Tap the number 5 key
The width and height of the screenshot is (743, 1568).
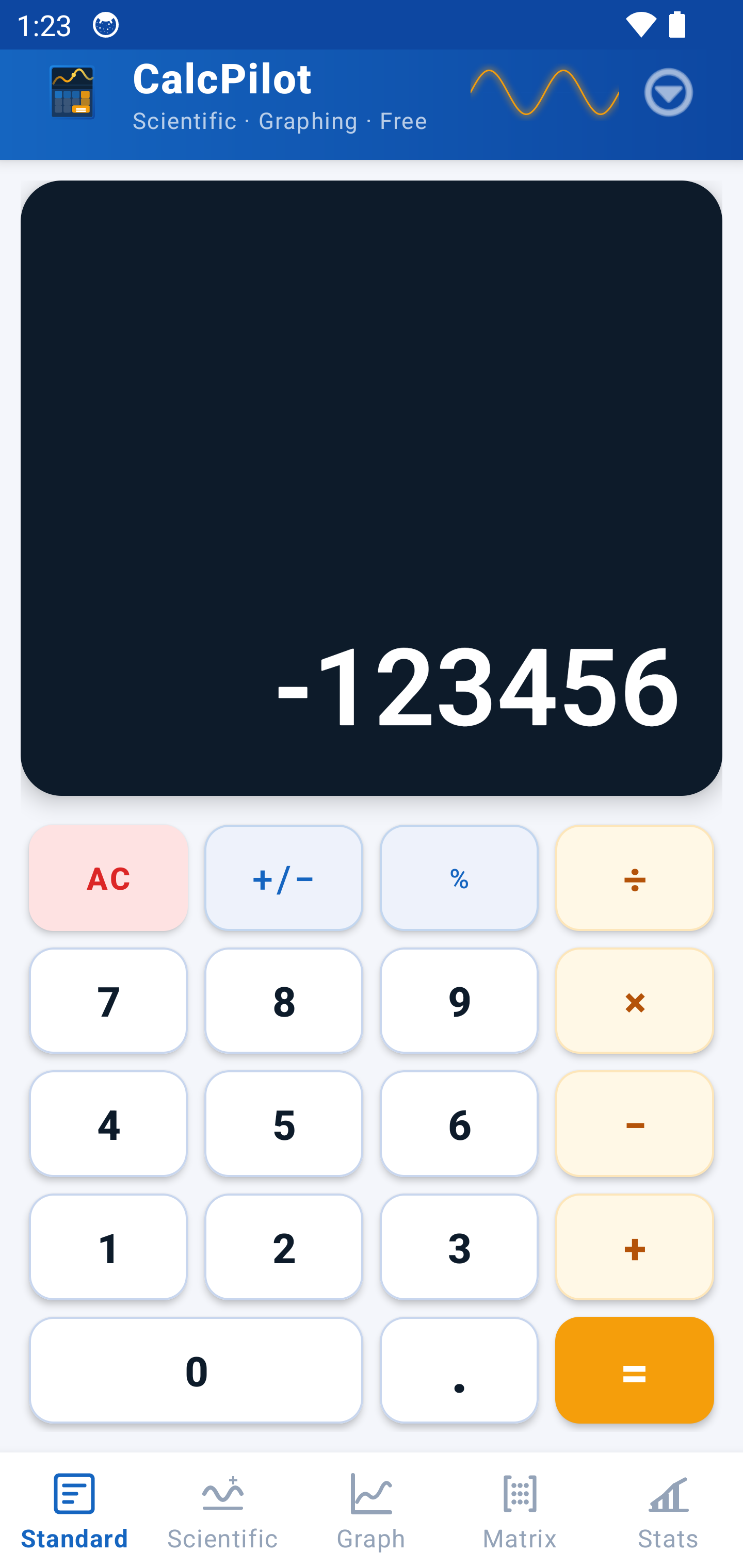point(283,1124)
